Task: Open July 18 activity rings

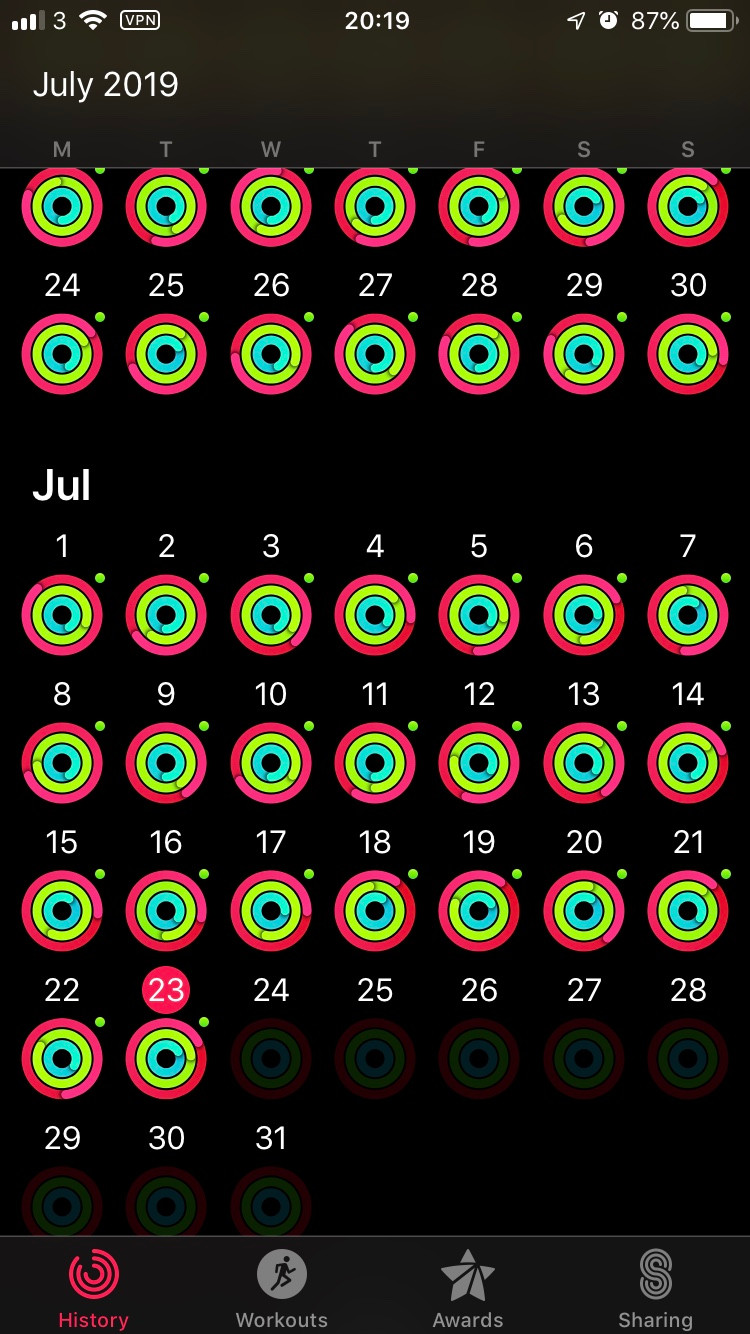Action: click(375, 910)
